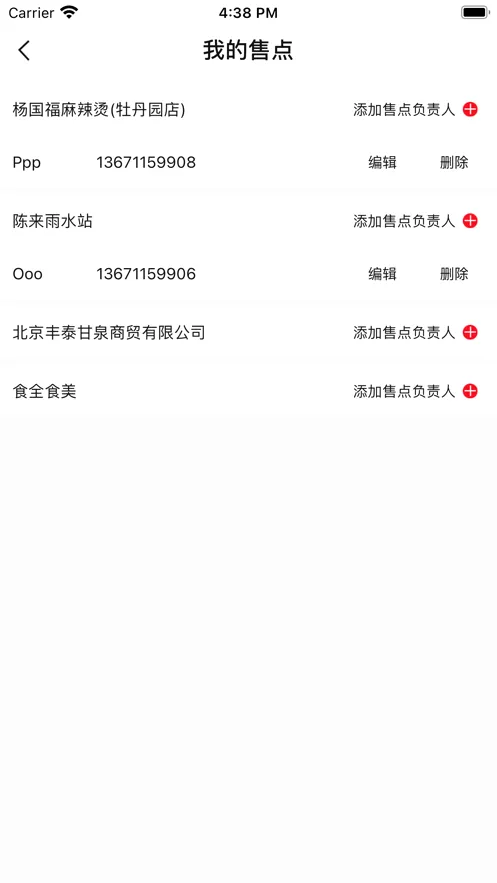497x883 pixels.
Task: Delete the Ooo contact entry
Action: 454,274
